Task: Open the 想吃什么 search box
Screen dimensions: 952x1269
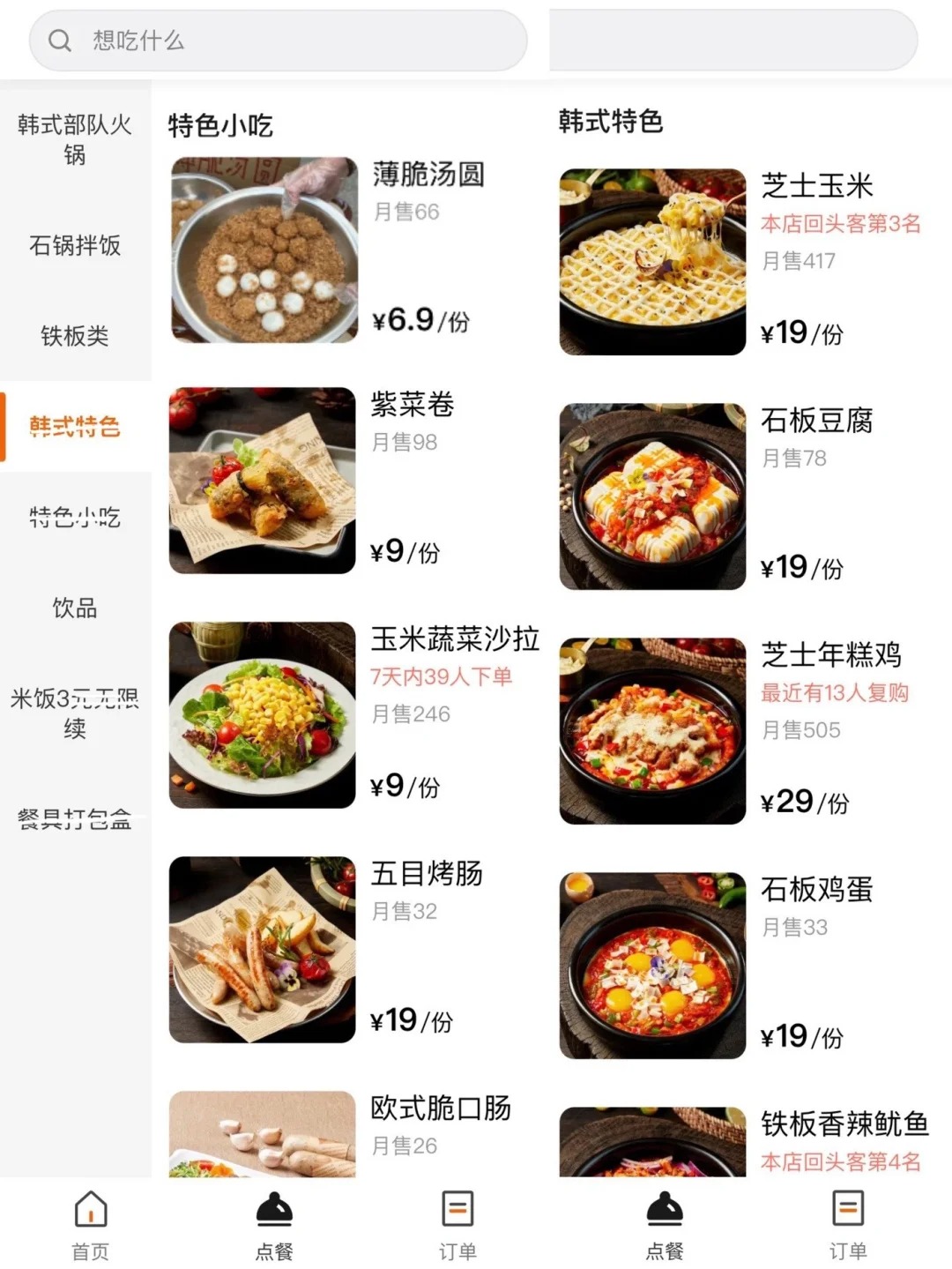Action: pos(278,41)
